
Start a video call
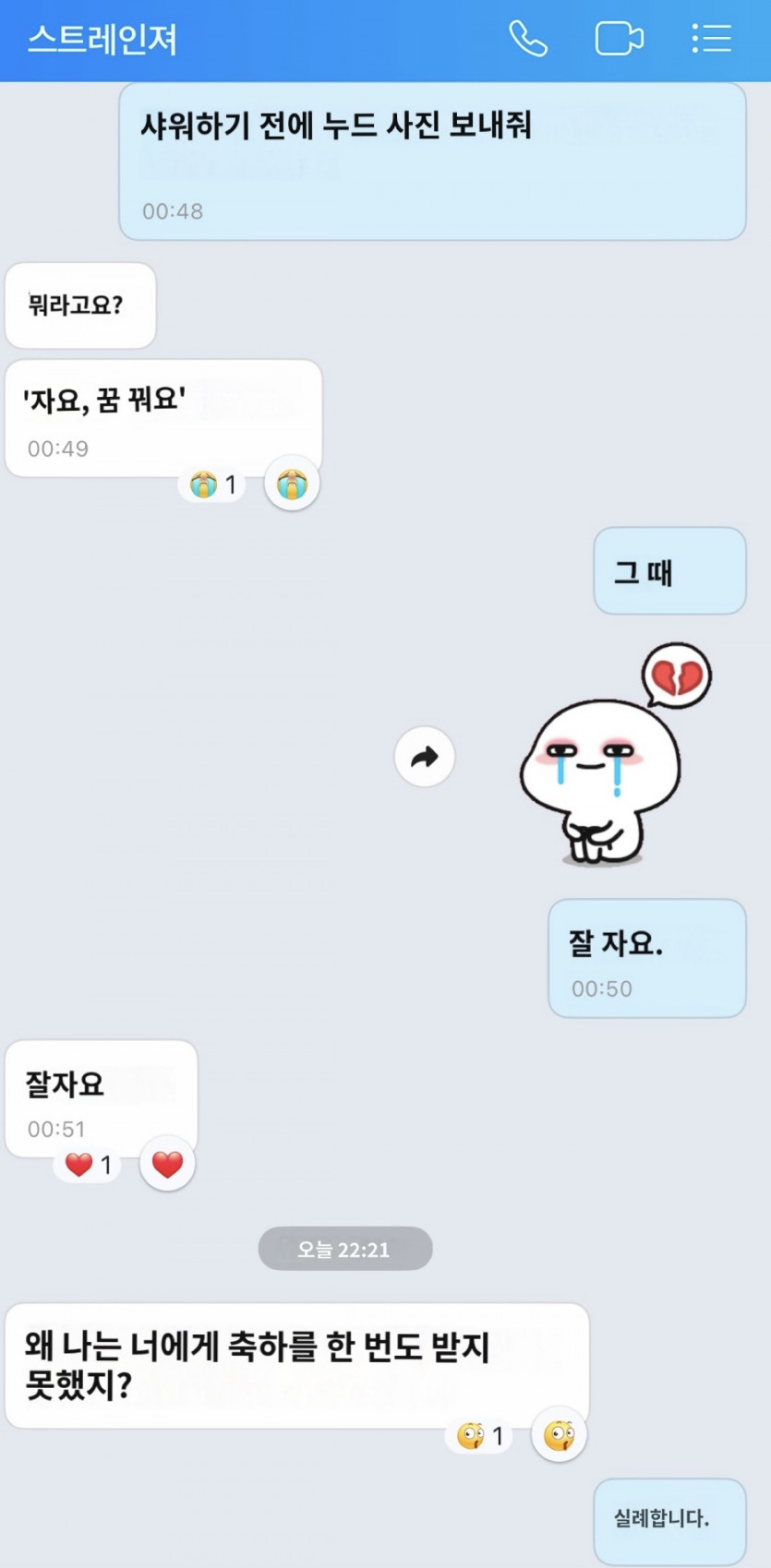click(619, 39)
